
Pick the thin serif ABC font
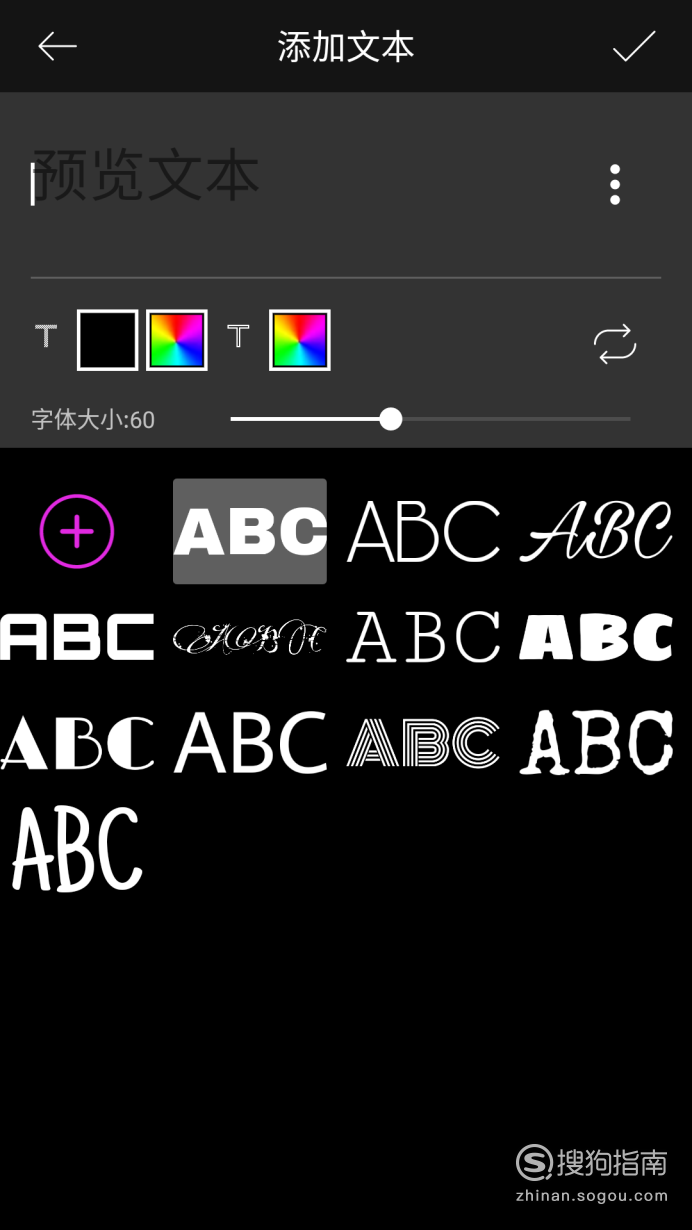[x=423, y=637]
